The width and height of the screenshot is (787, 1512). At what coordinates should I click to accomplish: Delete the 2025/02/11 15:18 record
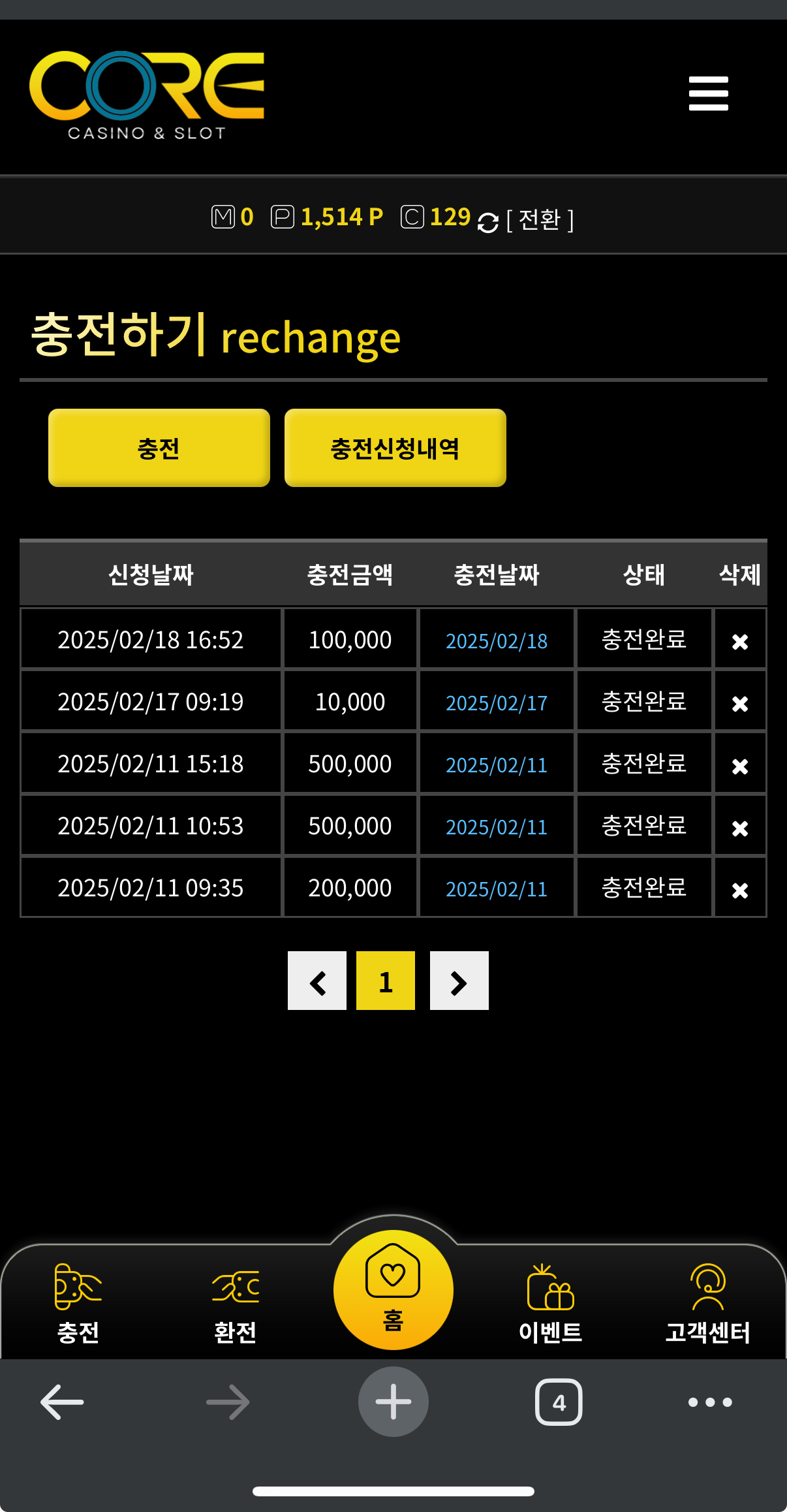point(739,765)
